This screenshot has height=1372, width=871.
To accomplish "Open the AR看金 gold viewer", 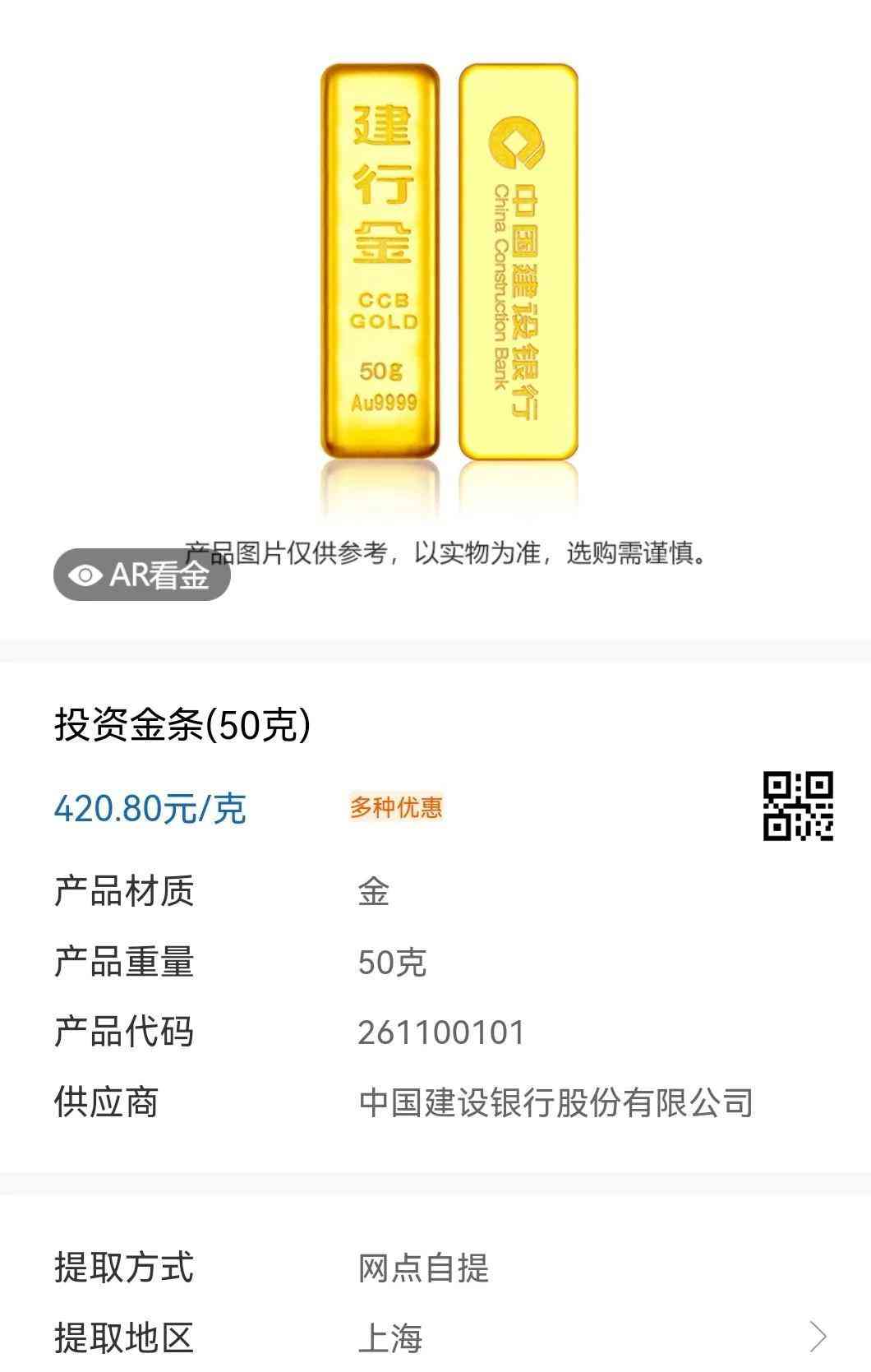I will tap(142, 575).
